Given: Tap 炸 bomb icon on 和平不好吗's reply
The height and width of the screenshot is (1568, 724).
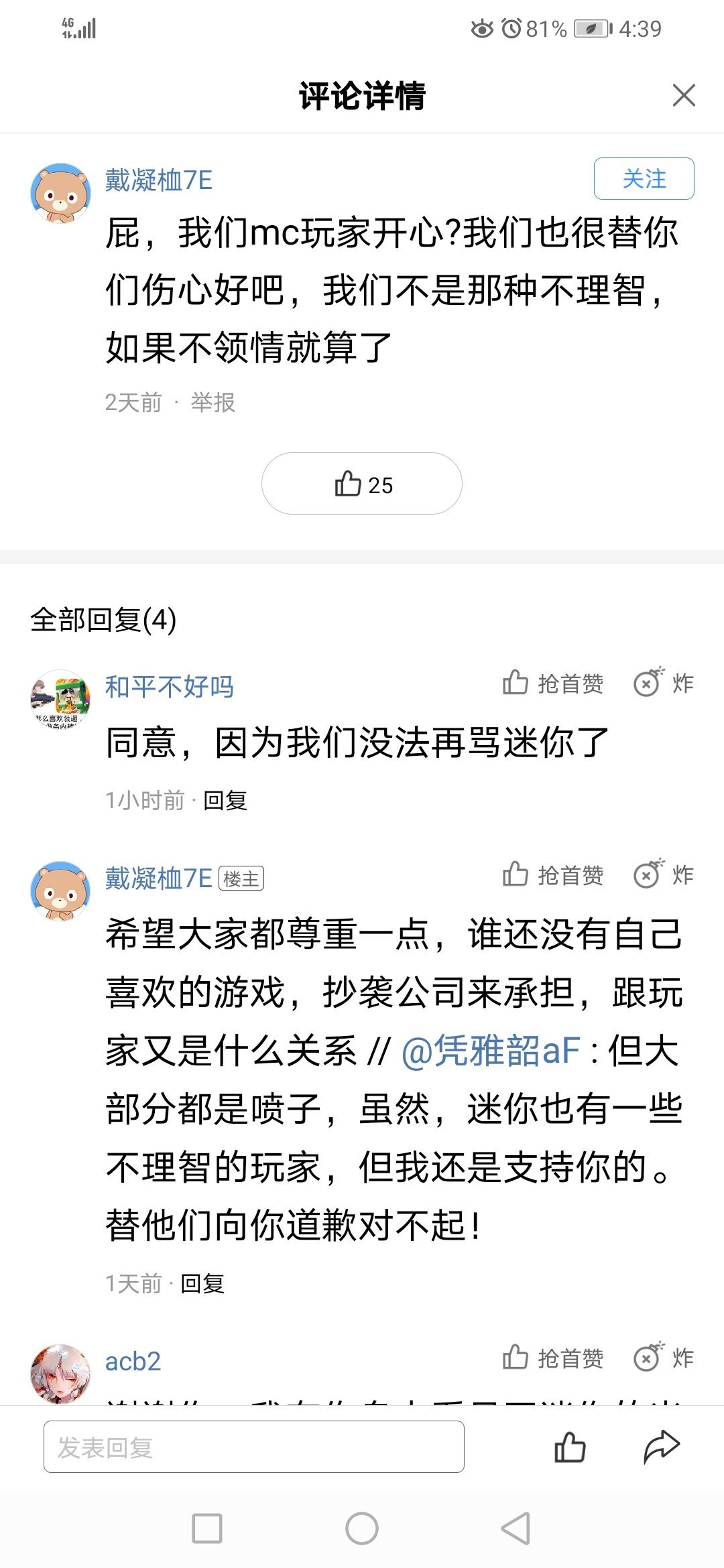Looking at the screenshot, I should (664, 683).
